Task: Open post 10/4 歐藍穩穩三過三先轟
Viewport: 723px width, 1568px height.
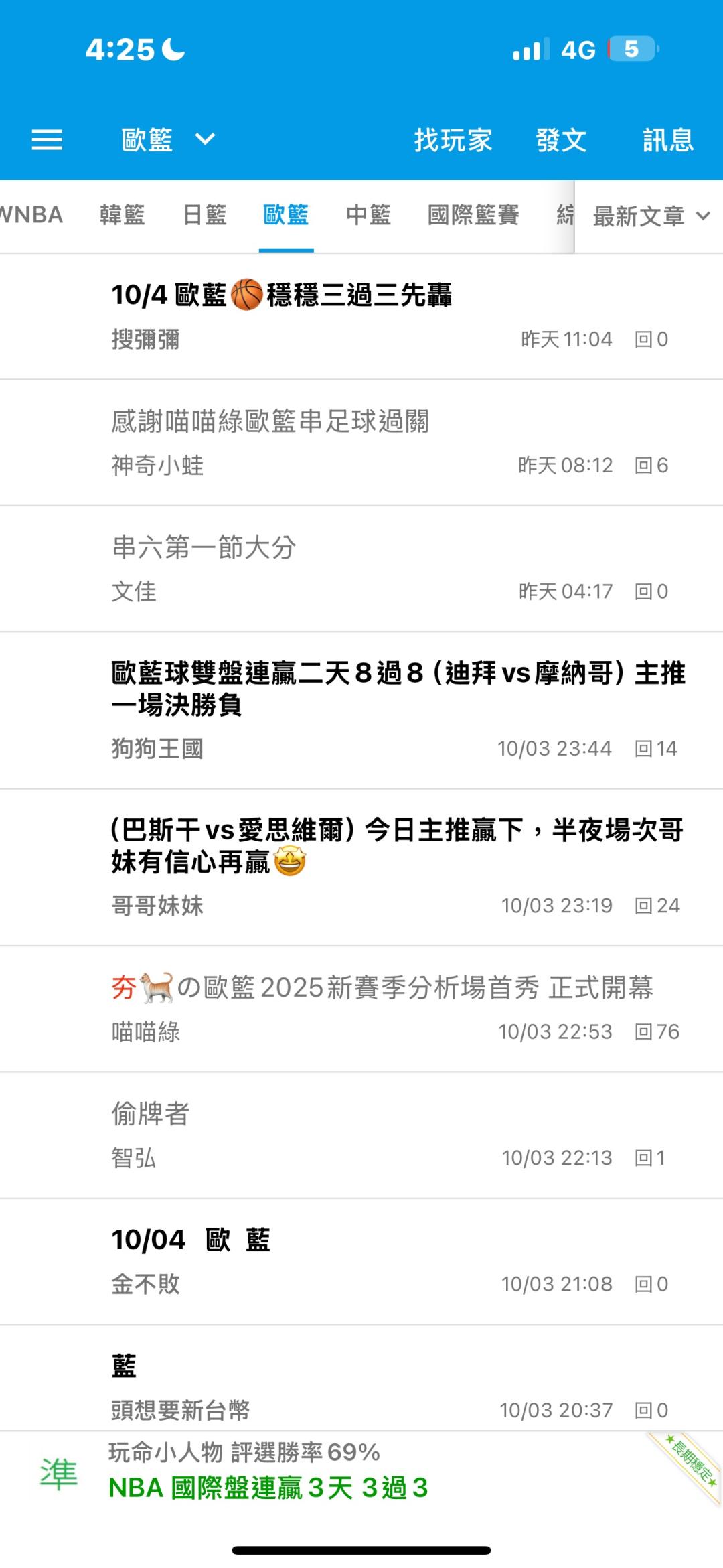Action: (x=361, y=316)
